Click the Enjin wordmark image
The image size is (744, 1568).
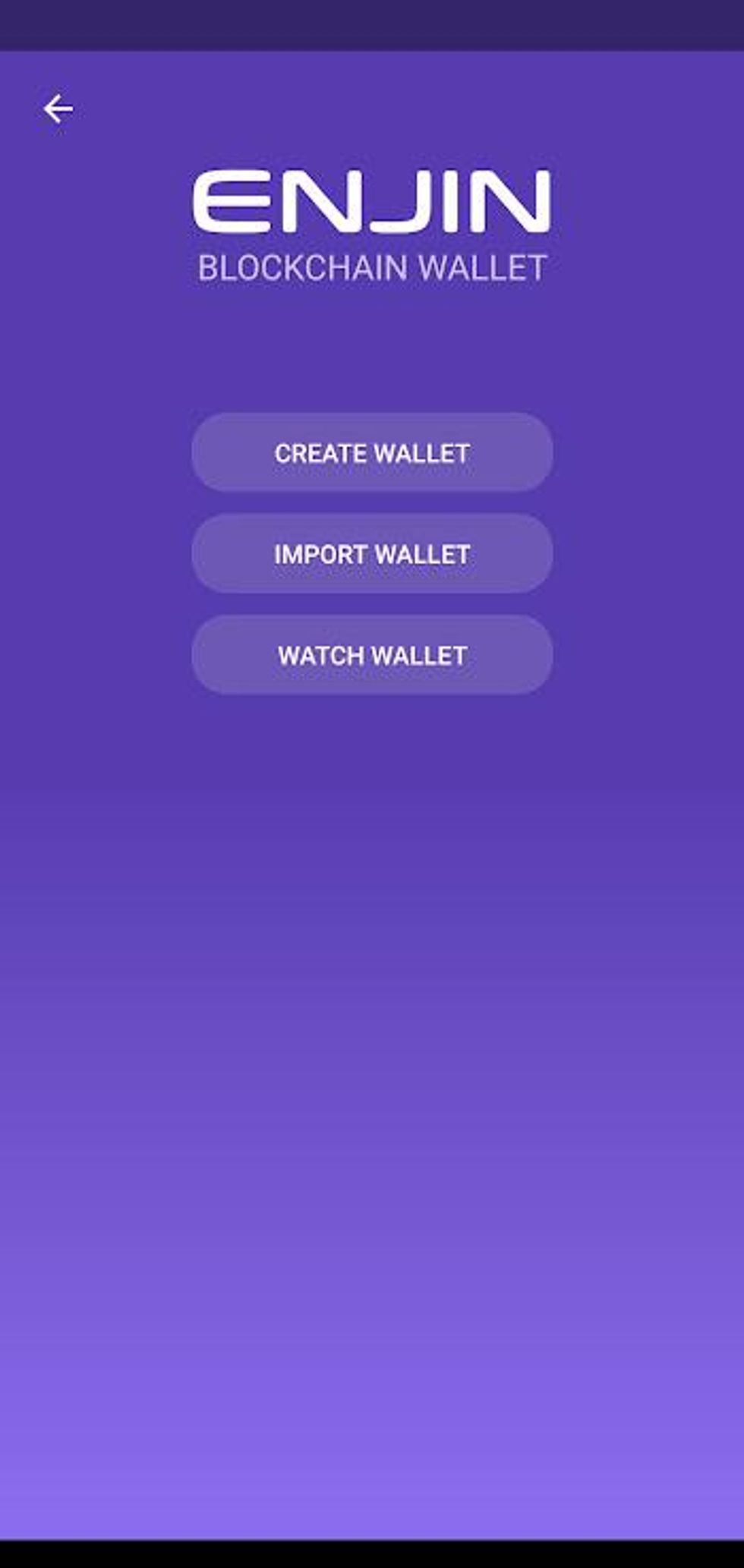[x=372, y=199]
